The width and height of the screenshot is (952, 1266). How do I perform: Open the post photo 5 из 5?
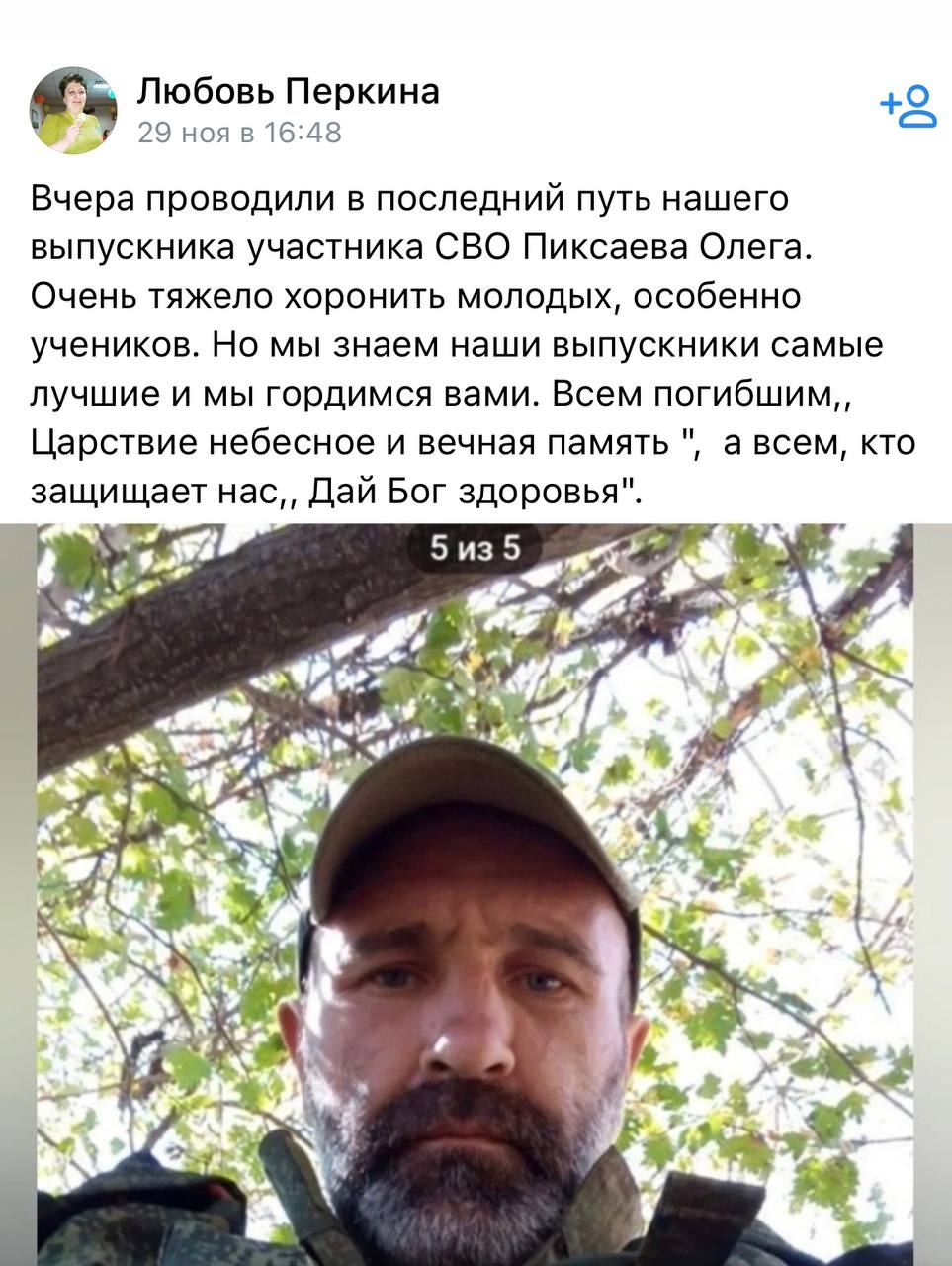[476, 890]
